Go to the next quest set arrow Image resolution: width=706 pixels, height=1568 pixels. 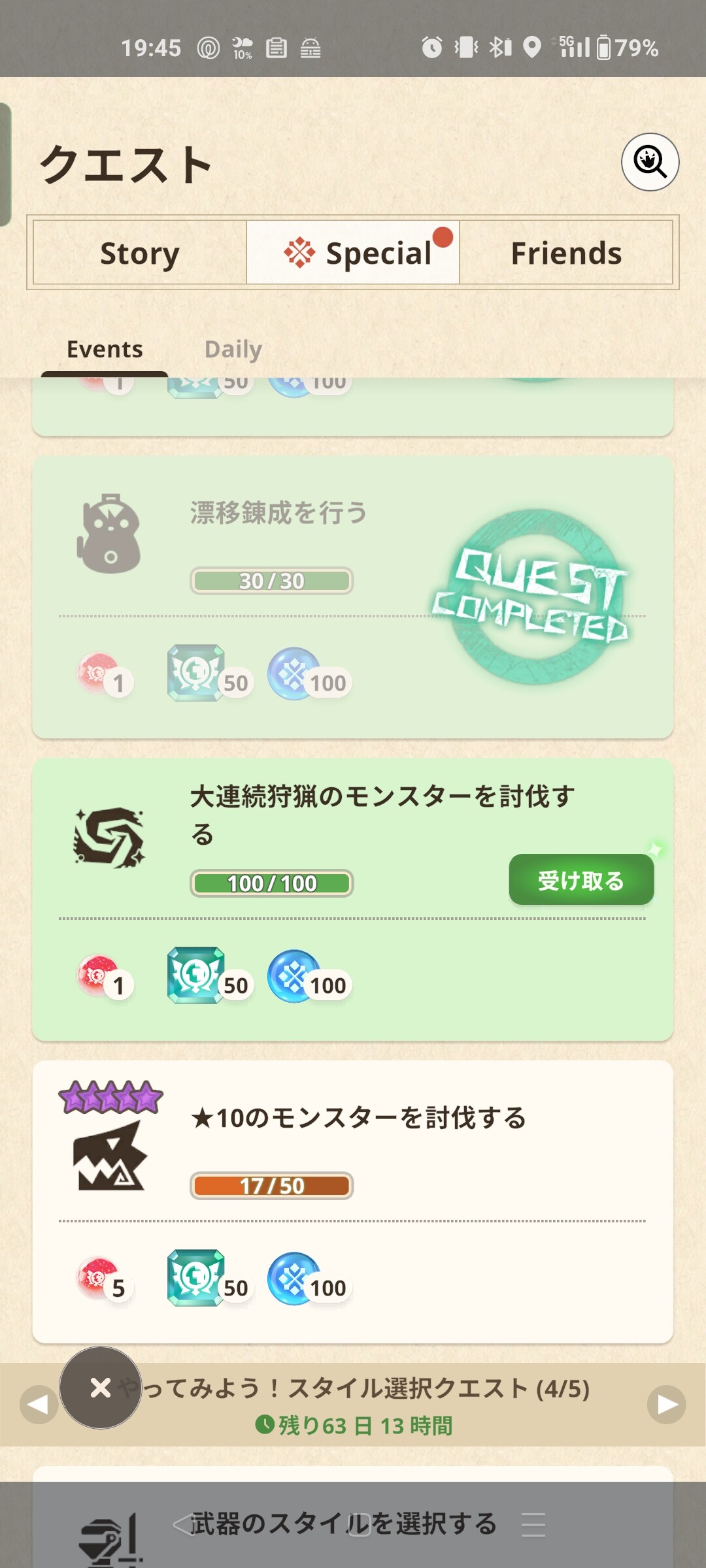666,1404
